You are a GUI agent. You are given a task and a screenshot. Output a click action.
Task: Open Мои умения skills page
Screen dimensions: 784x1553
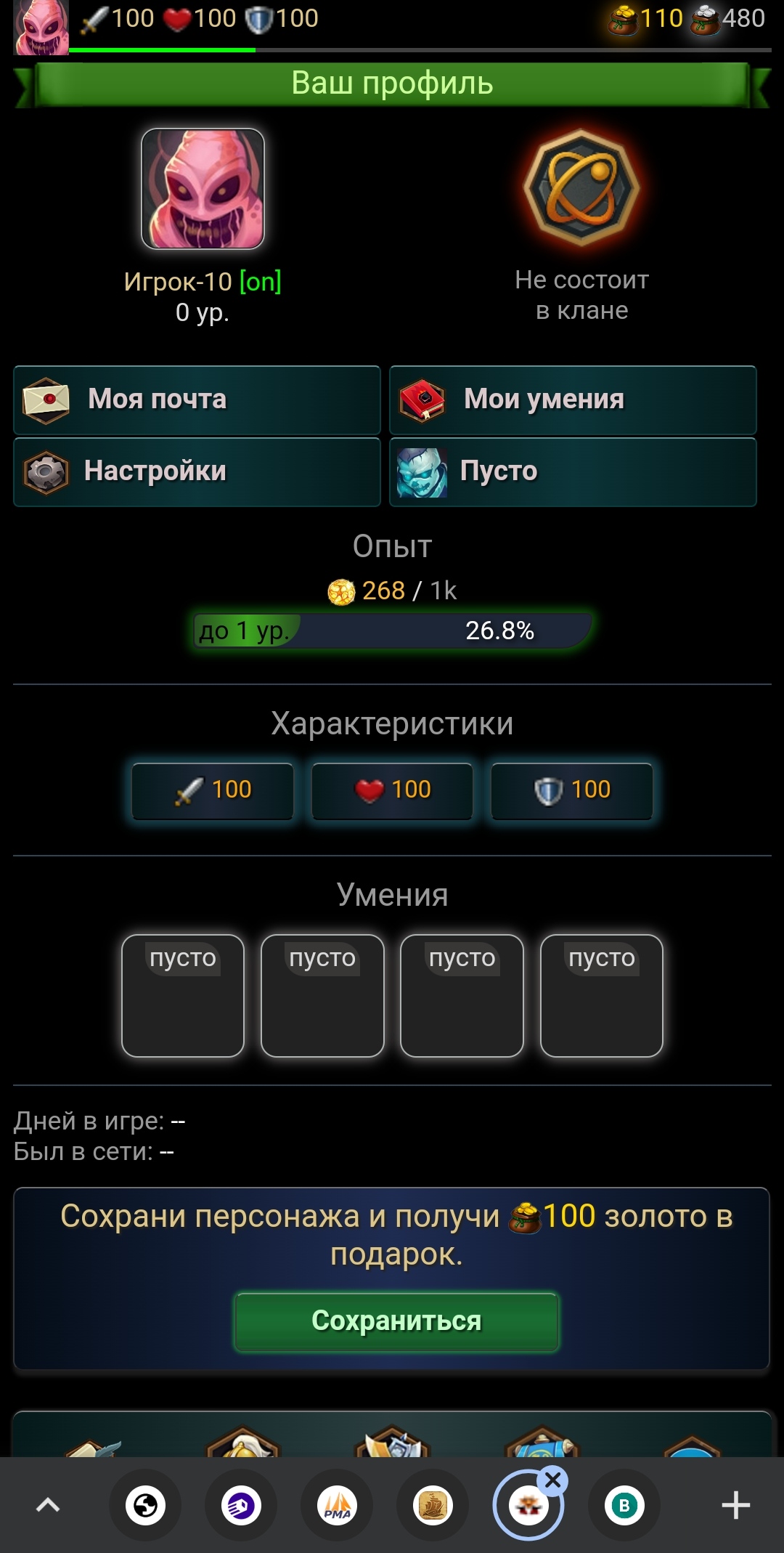coord(573,400)
